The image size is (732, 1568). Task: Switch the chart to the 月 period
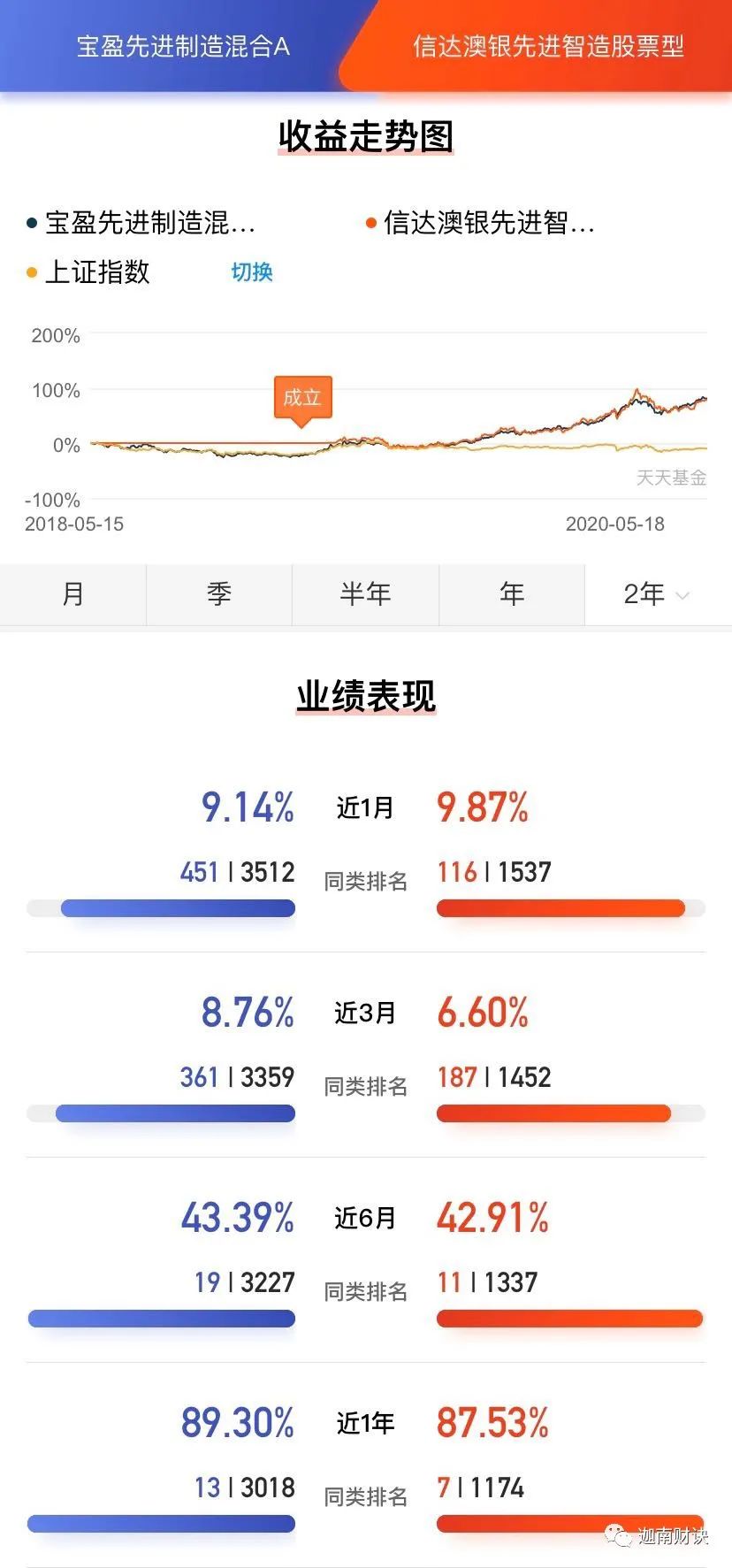tap(73, 594)
